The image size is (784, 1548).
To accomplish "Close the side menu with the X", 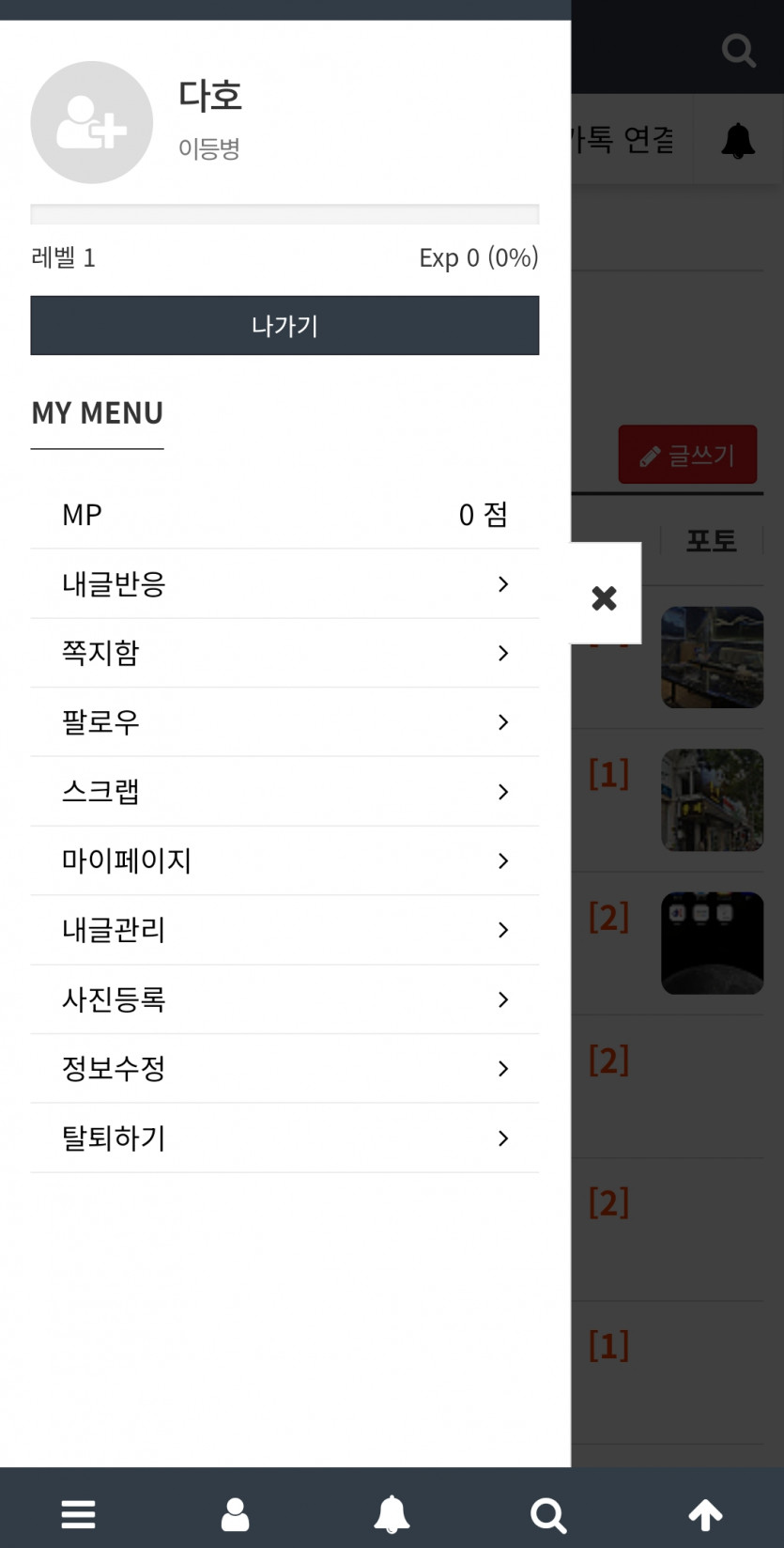I will click(604, 597).
